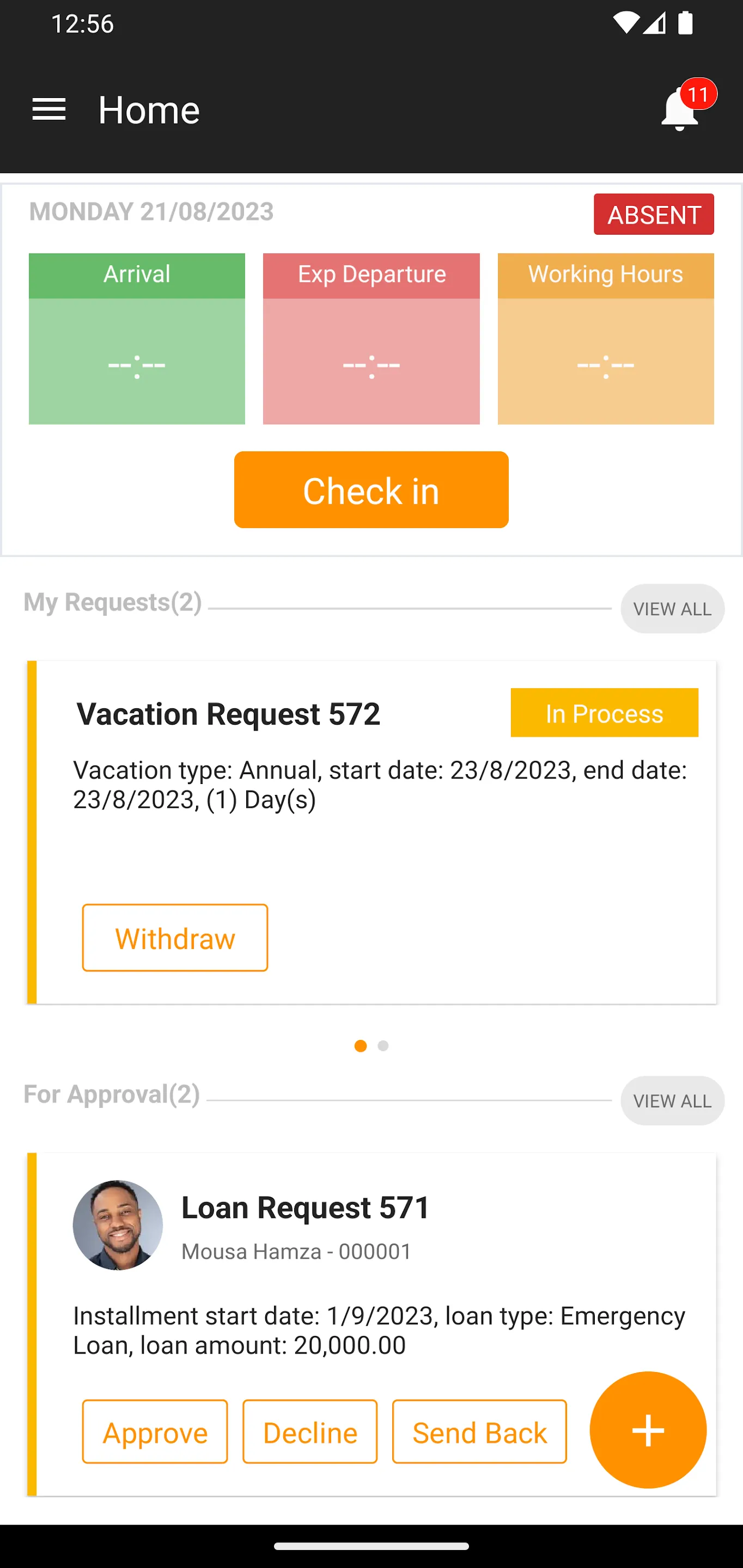Image resolution: width=743 pixels, height=1568 pixels.
Task: Jump to the second request page dot
Action: [x=383, y=1046]
